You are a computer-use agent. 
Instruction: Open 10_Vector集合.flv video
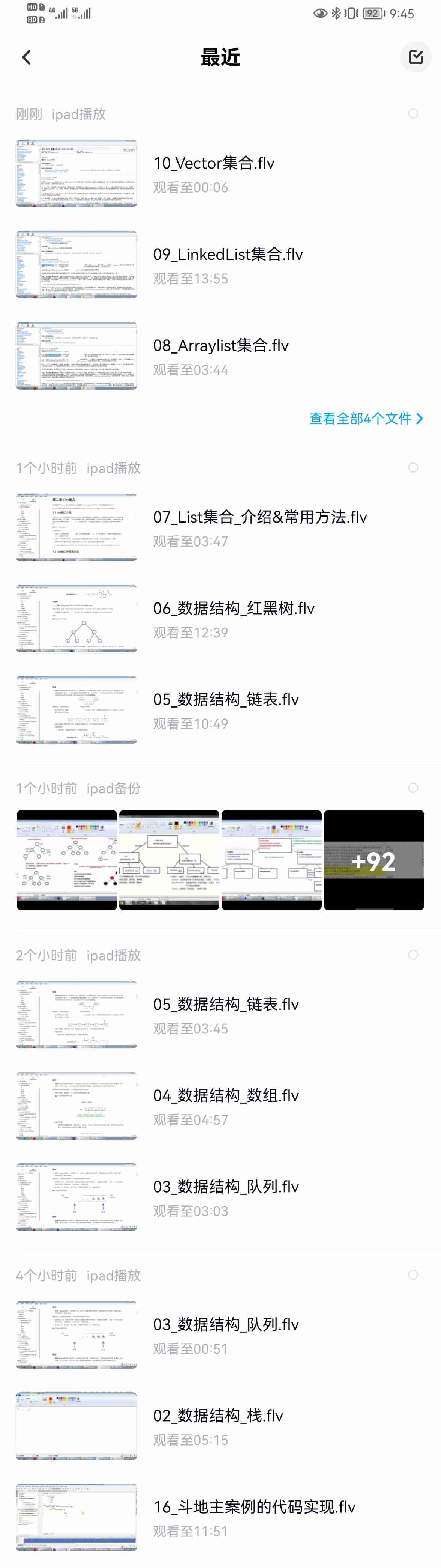click(213, 163)
